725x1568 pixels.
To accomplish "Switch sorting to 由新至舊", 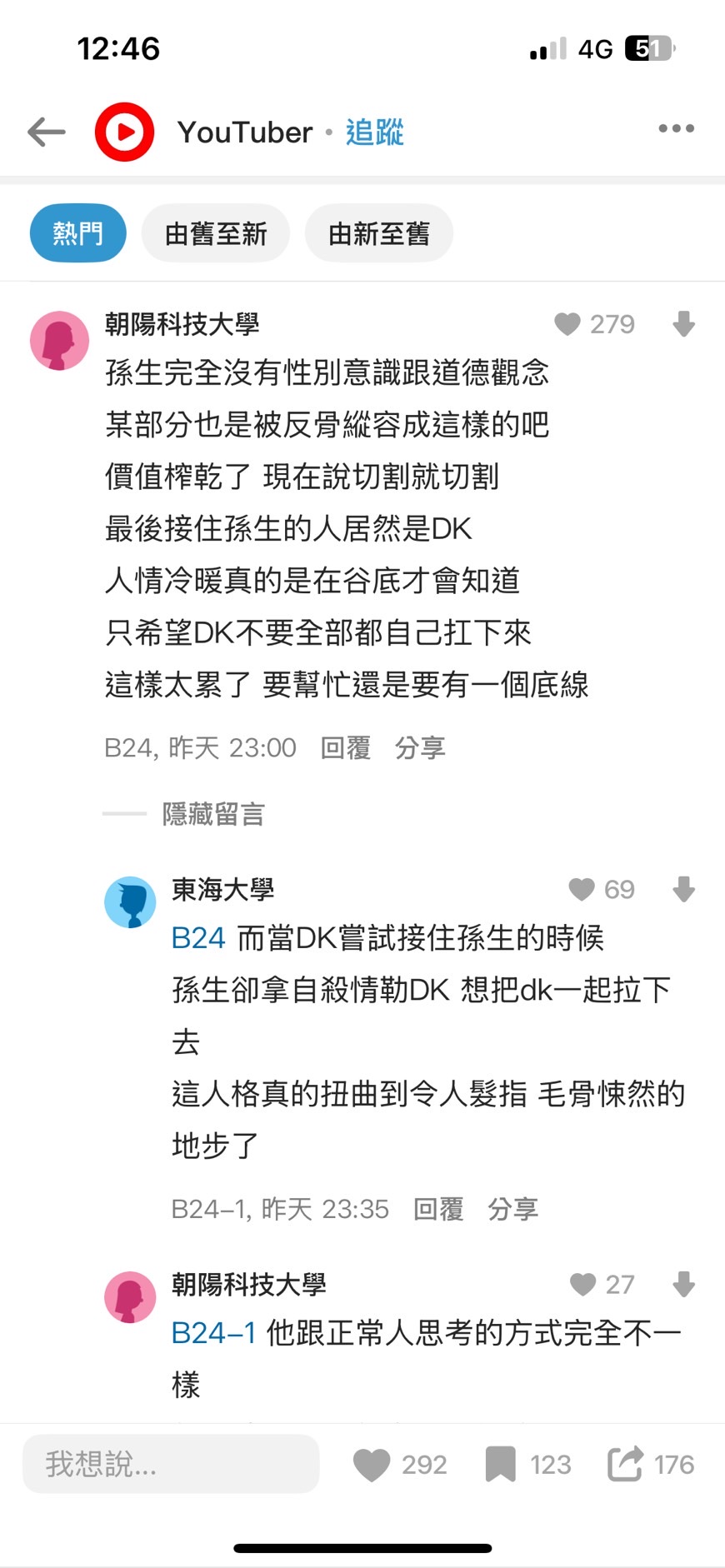I will coord(379,233).
